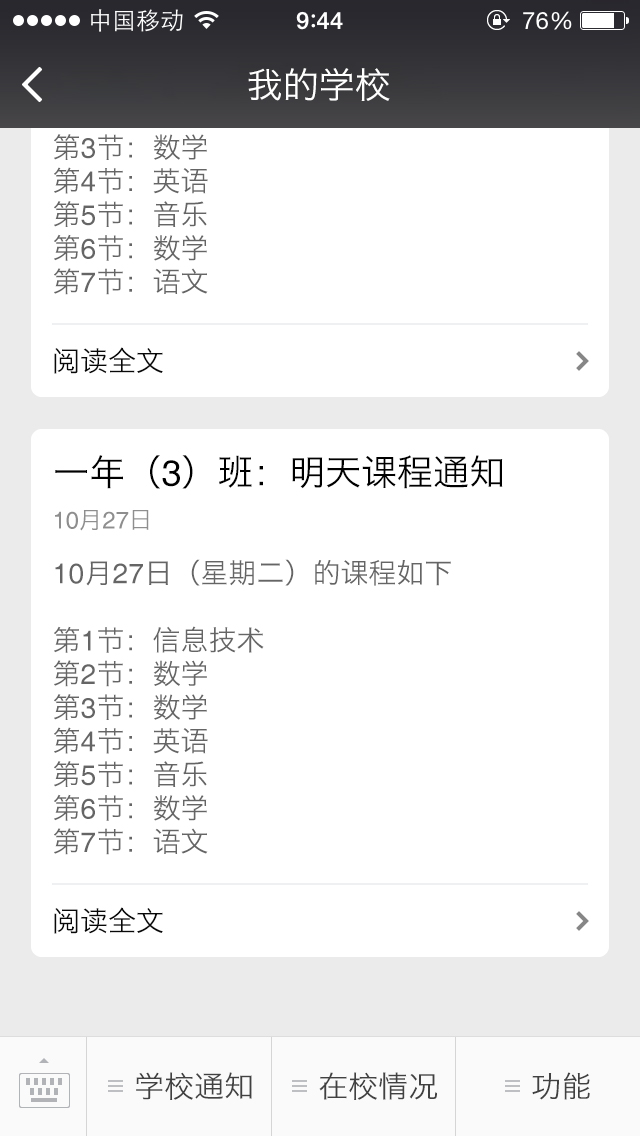Open the 一年（3）班：明天课程通知 card

[x=320, y=693]
